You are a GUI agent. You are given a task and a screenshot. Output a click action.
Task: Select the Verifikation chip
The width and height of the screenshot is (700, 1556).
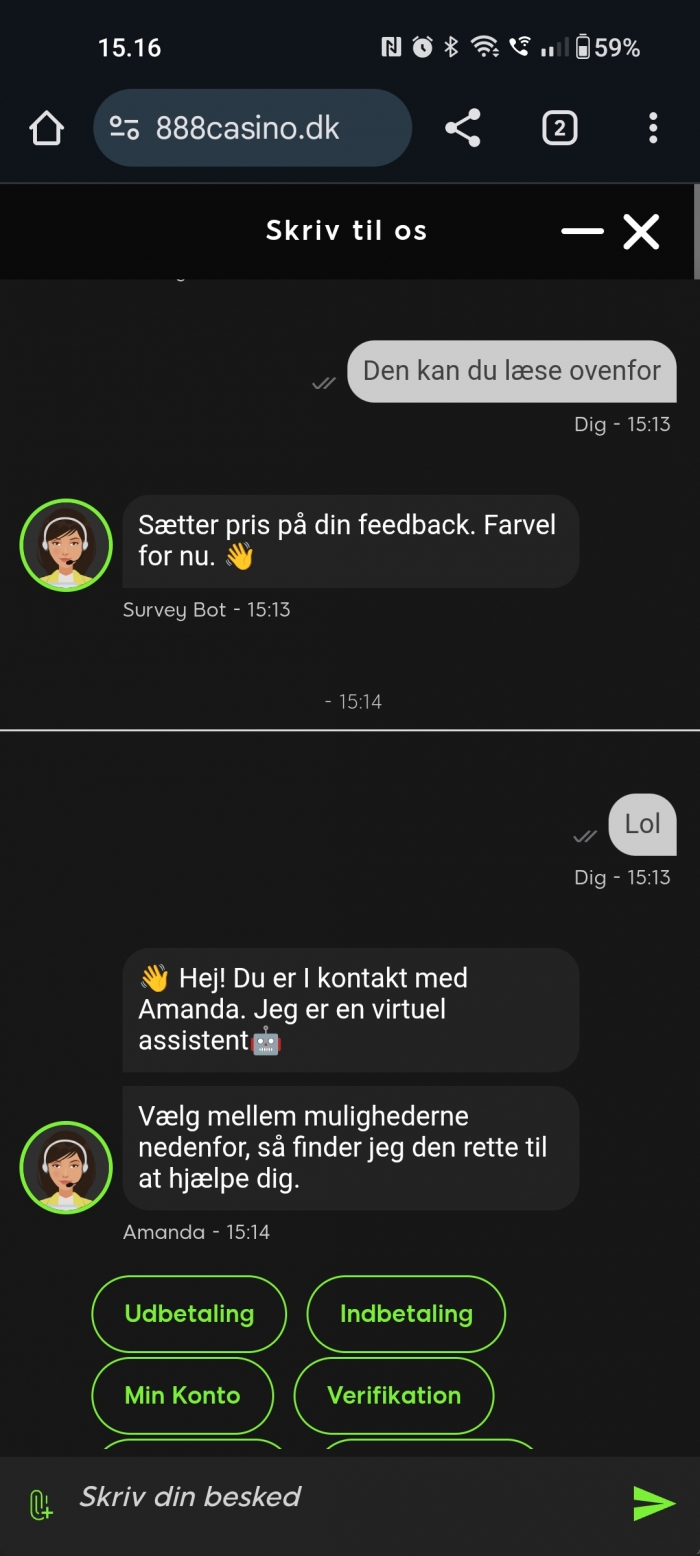point(393,1395)
